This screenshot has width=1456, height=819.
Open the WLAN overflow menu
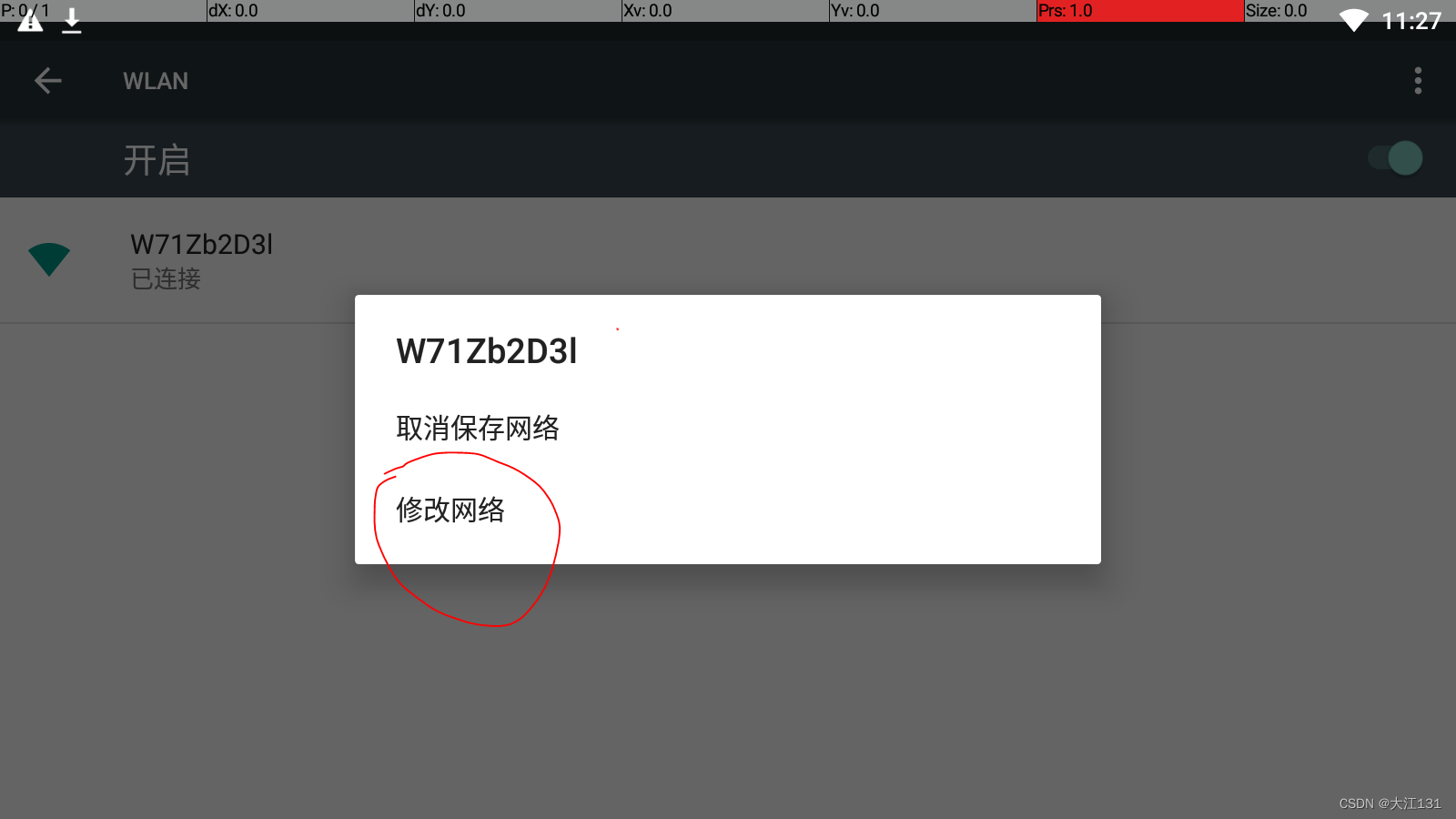[1417, 81]
